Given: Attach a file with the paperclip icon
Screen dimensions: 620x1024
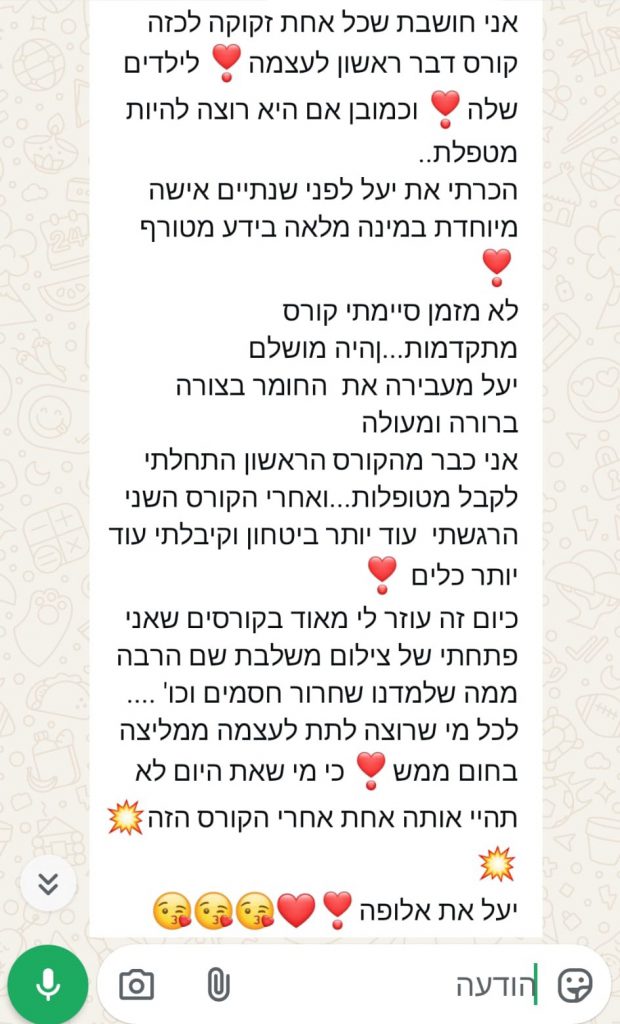Looking at the screenshot, I should point(216,985).
